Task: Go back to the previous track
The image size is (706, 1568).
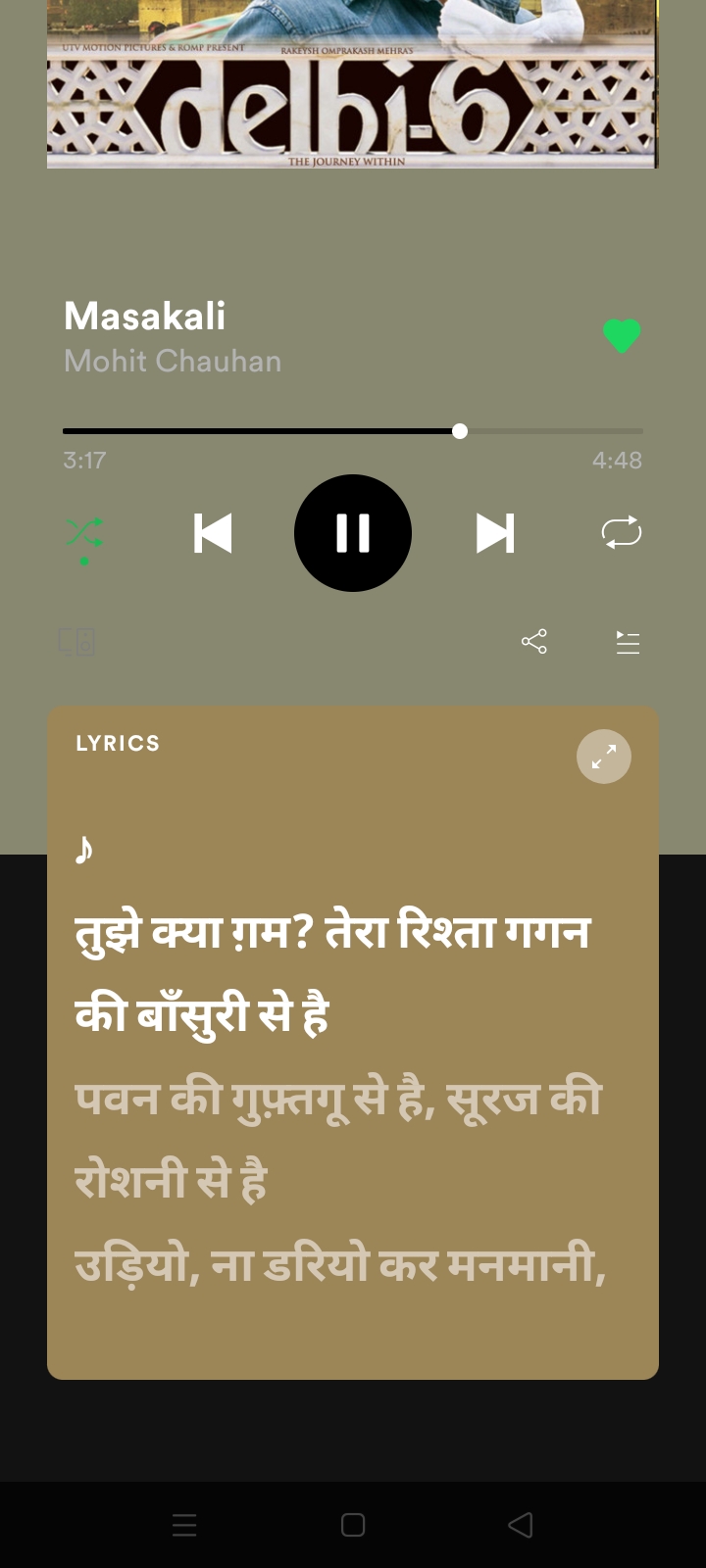Action: tap(212, 533)
